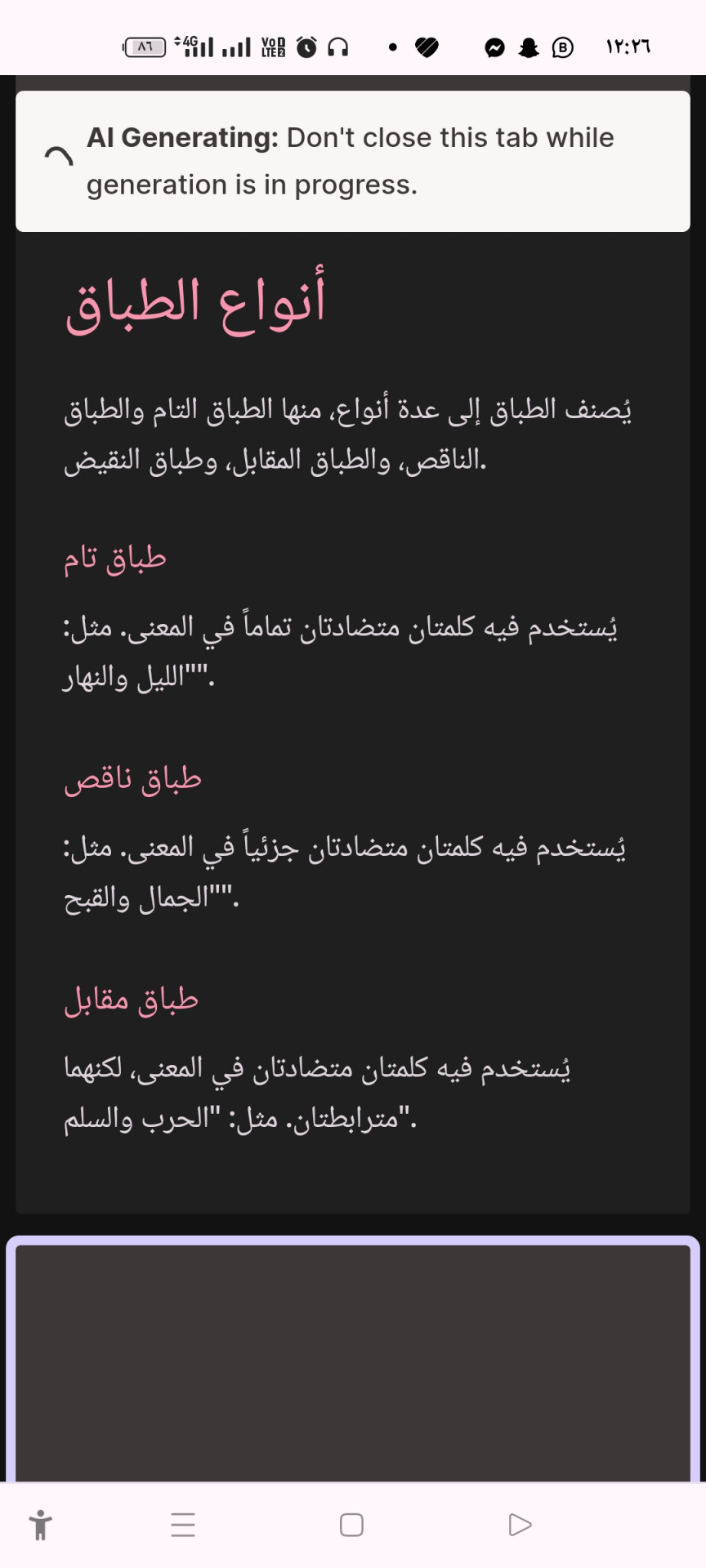Open recent apps from navigation bar
Image resolution: width=706 pixels, height=1568 pixels.
coord(183,1525)
